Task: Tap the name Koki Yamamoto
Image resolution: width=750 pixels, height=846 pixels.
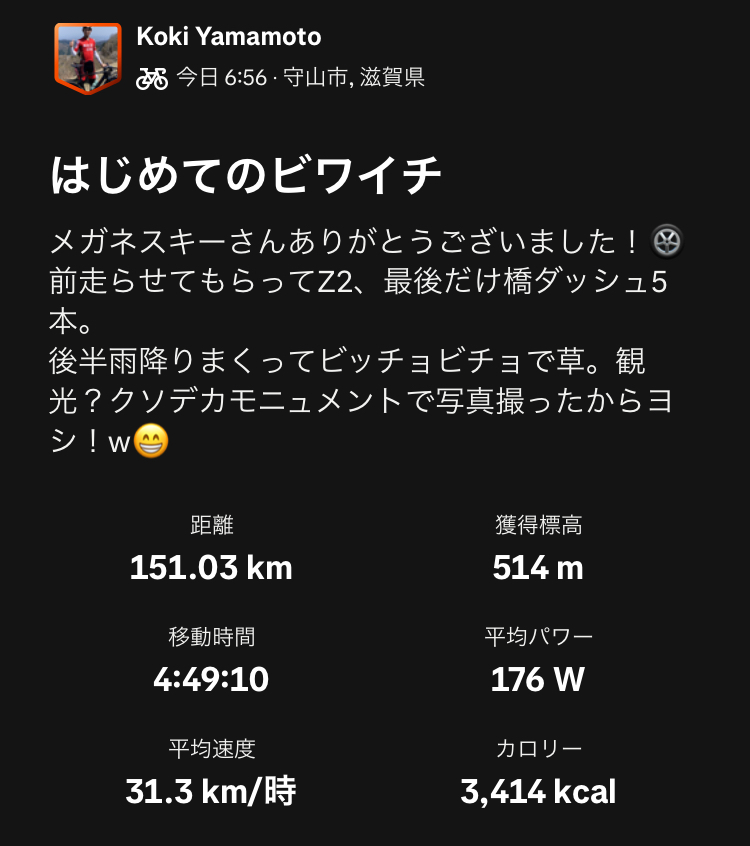Action: tap(229, 38)
